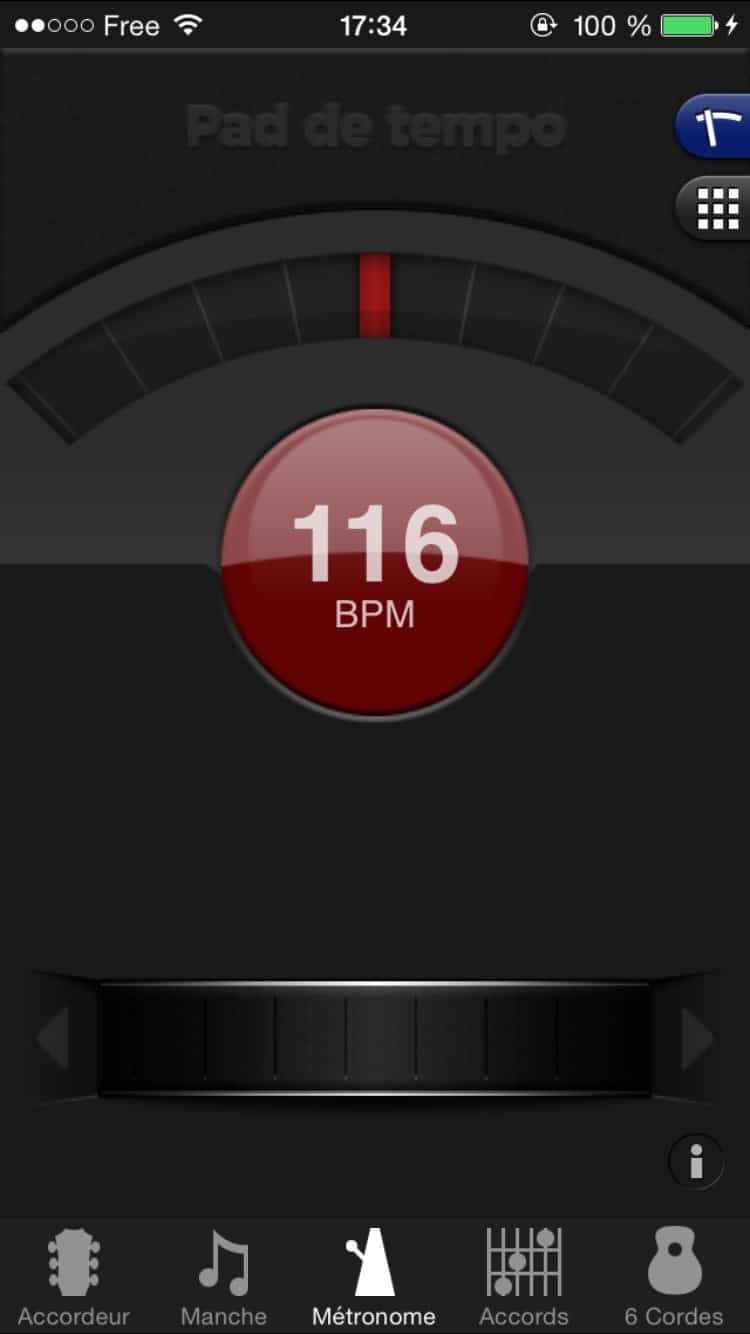This screenshot has height=1334, width=750.
Task: Tap the tempo scroll wheel
Action: click(375, 1039)
